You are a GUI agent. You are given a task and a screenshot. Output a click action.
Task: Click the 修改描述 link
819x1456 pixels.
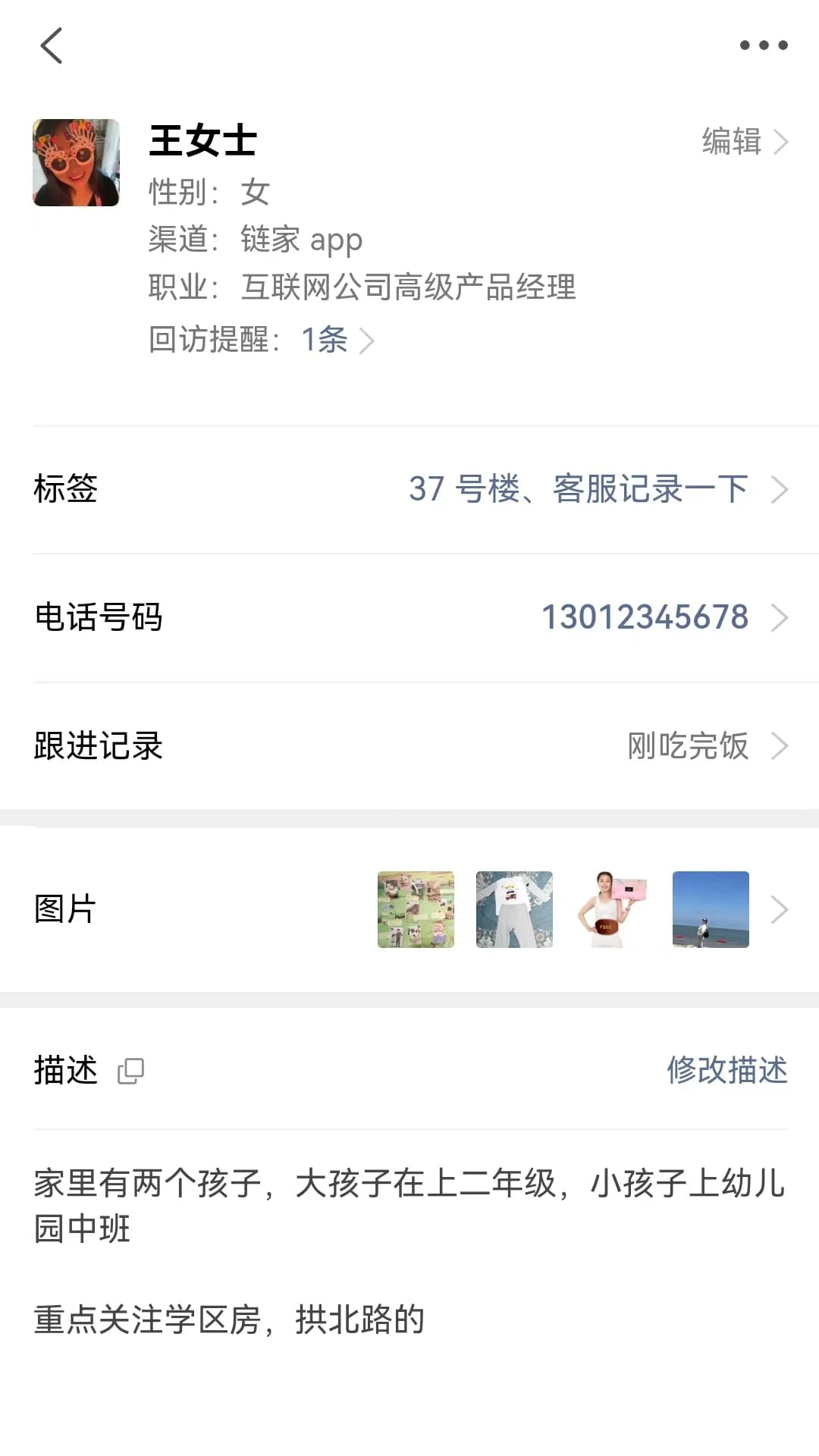[x=727, y=1072]
